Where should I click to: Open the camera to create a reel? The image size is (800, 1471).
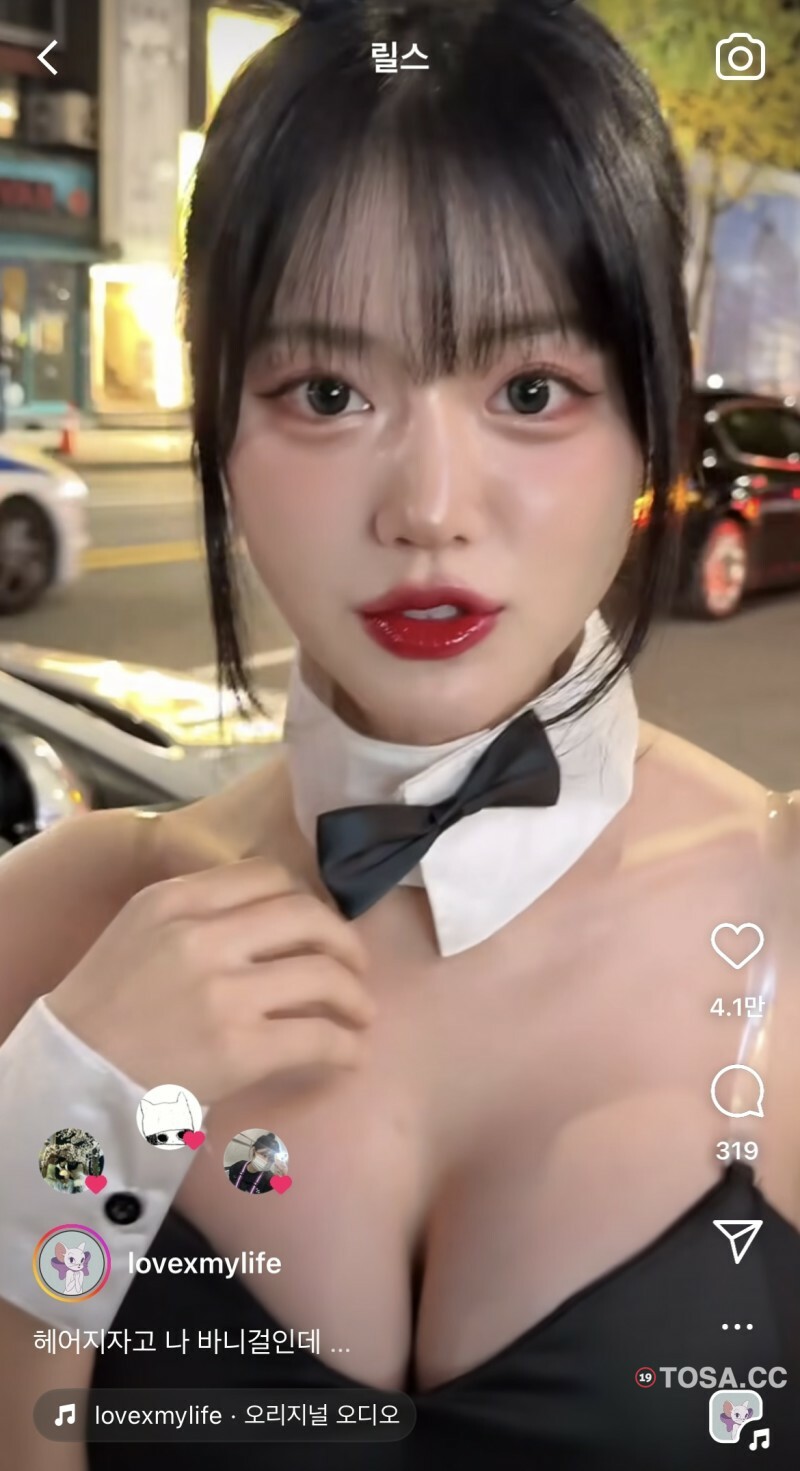coord(740,58)
